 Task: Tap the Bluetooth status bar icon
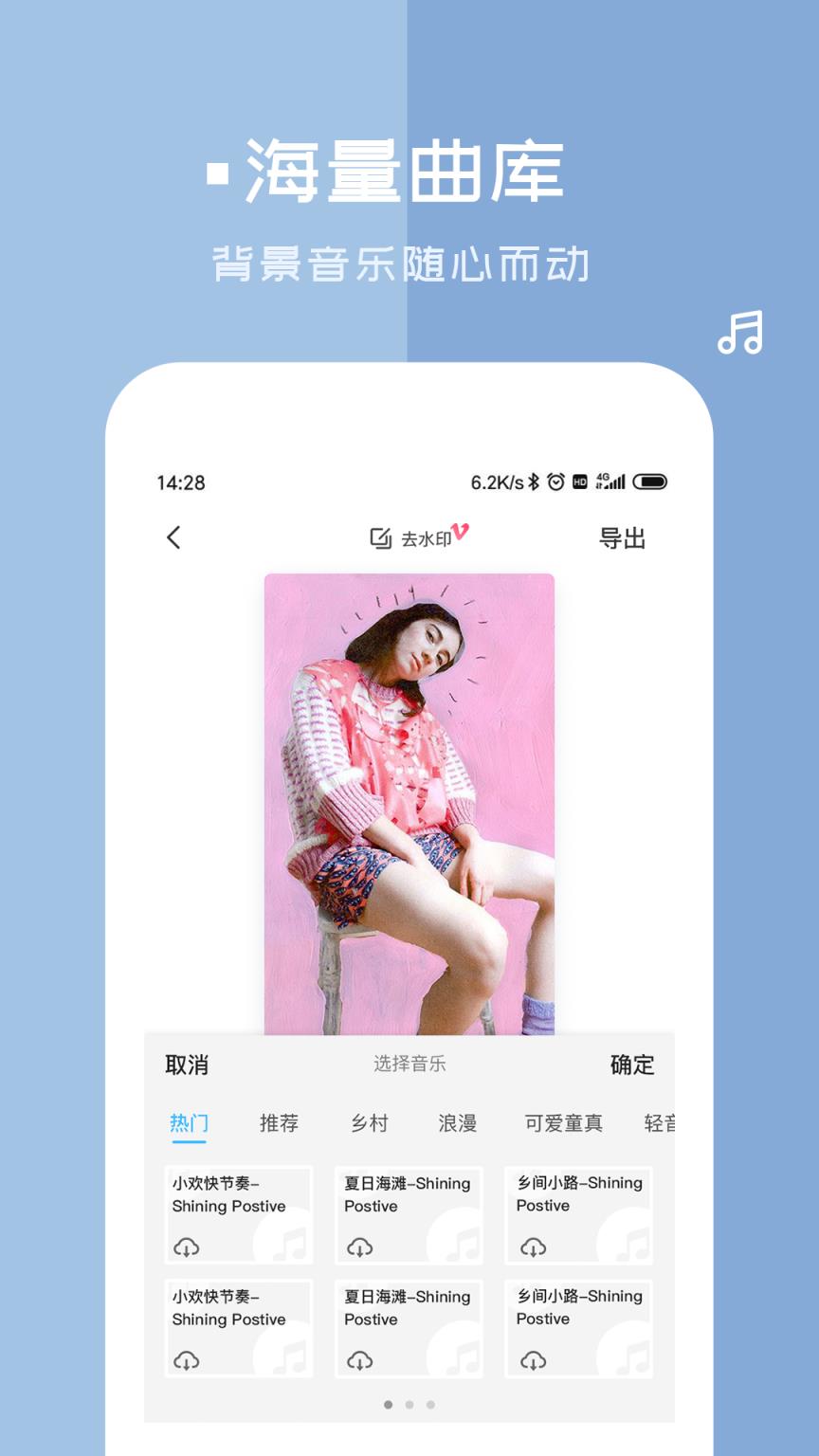click(x=533, y=482)
